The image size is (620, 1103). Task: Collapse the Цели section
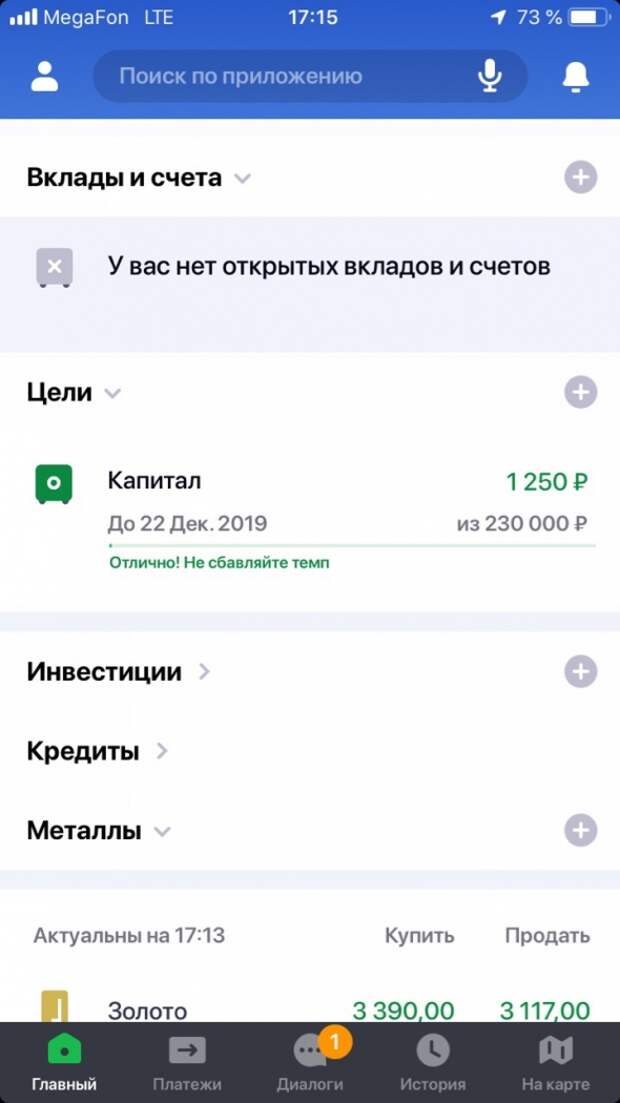point(113,393)
